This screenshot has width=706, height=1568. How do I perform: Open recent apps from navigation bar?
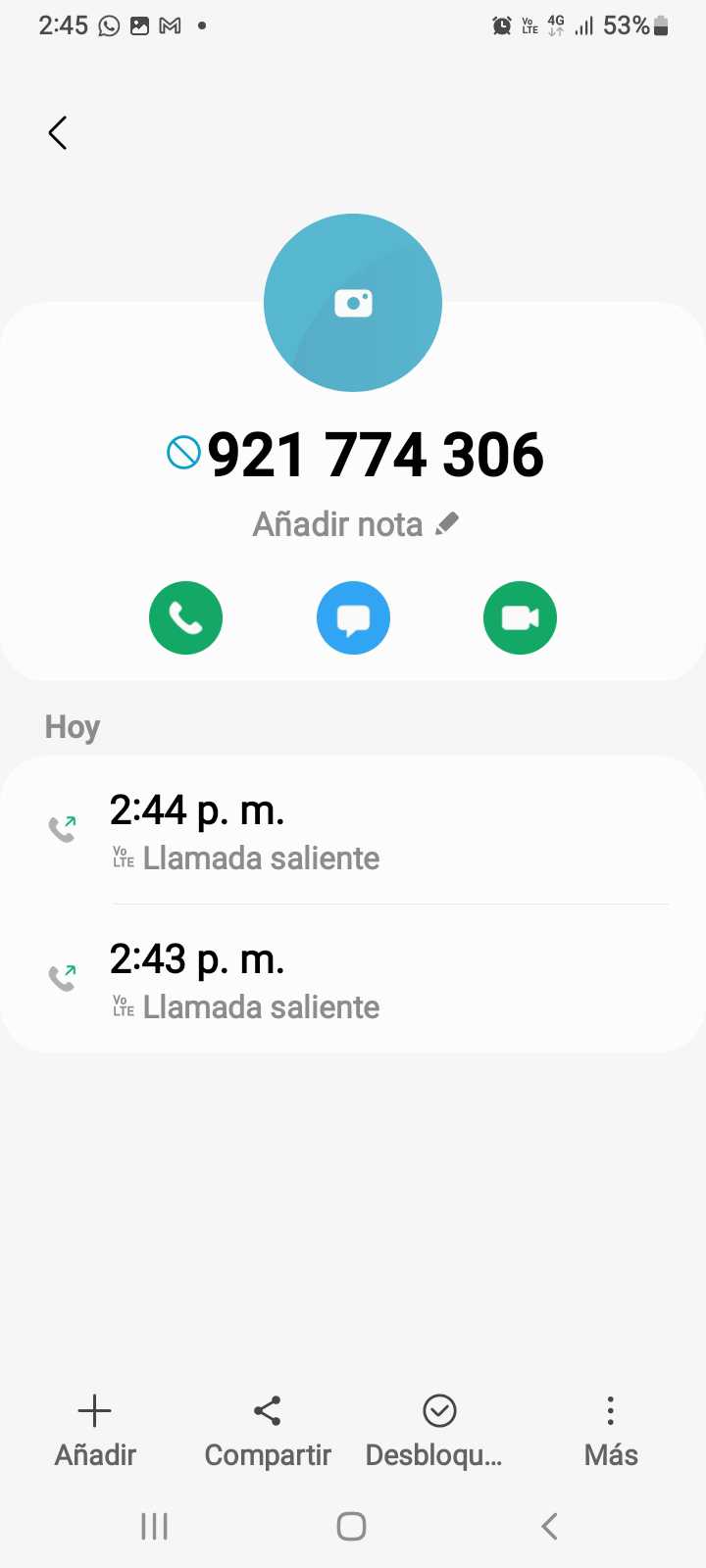pyautogui.click(x=155, y=1526)
